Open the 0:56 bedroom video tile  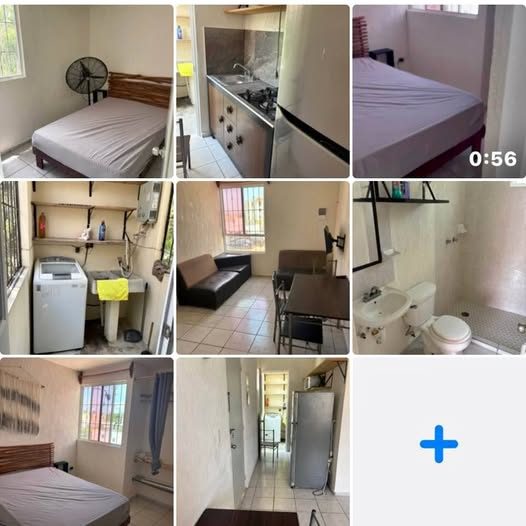(x=439, y=91)
